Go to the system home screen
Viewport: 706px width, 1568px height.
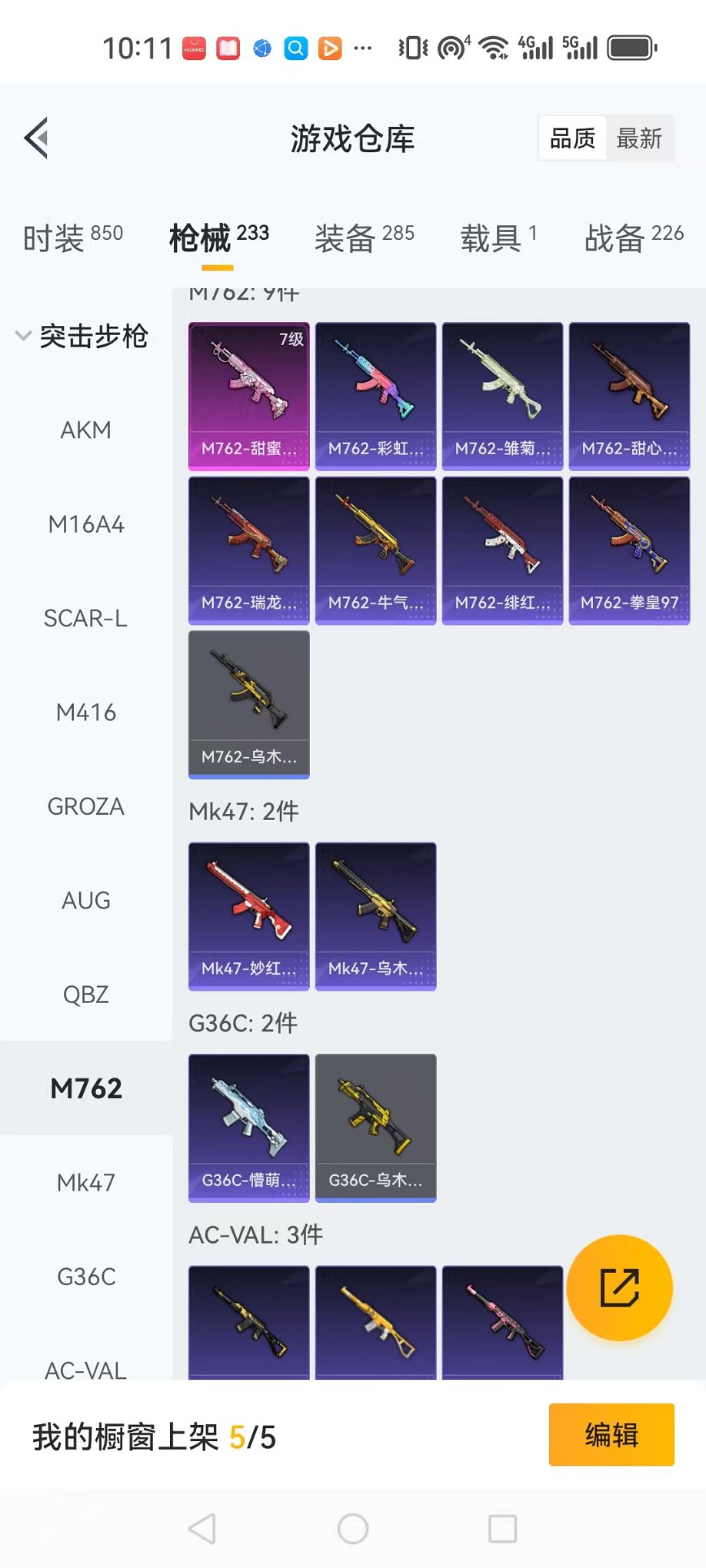click(353, 1529)
